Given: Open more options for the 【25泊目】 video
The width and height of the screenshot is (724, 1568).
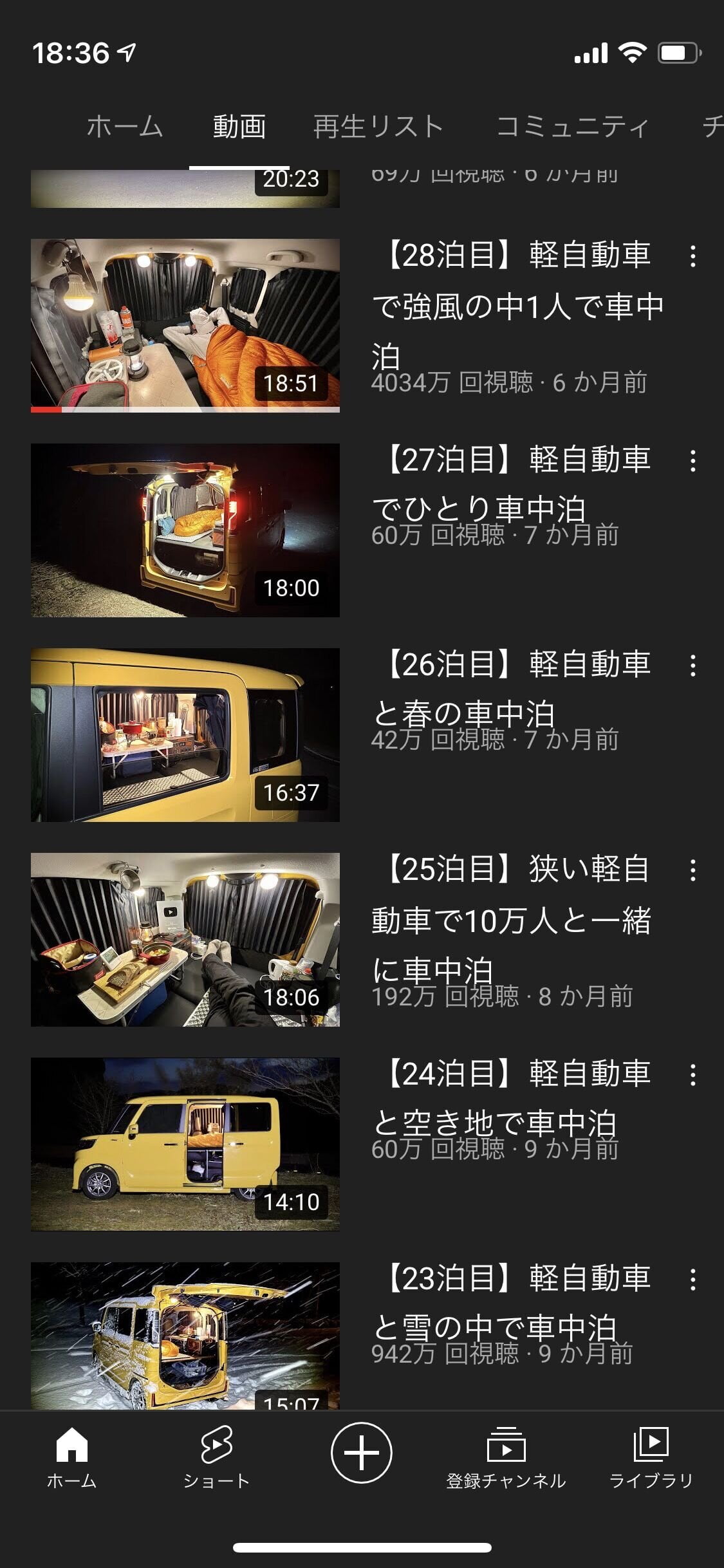Looking at the screenshot, I should (692, 870).
